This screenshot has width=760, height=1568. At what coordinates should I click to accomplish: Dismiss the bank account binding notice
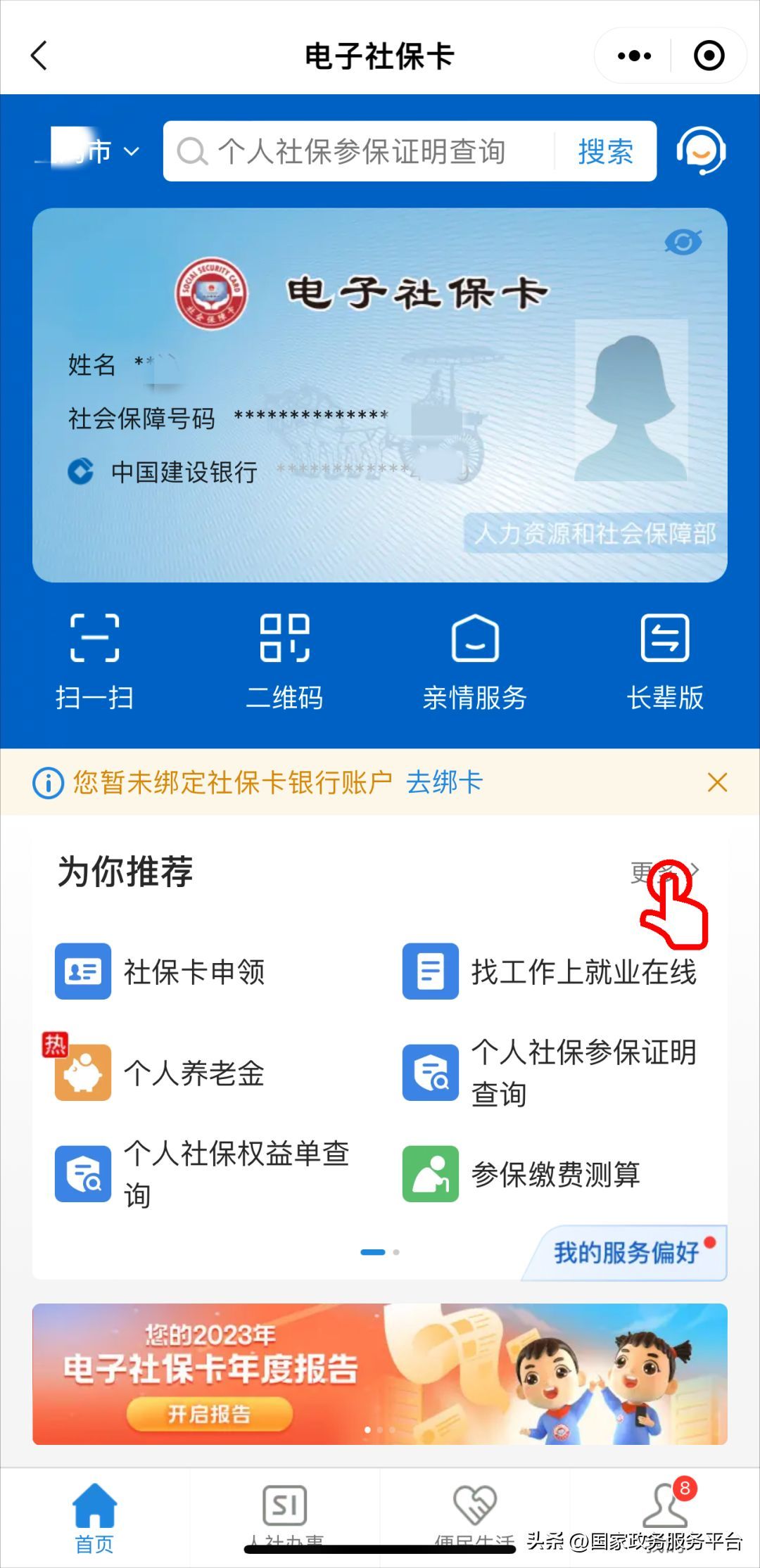click(x=717, y=782)
